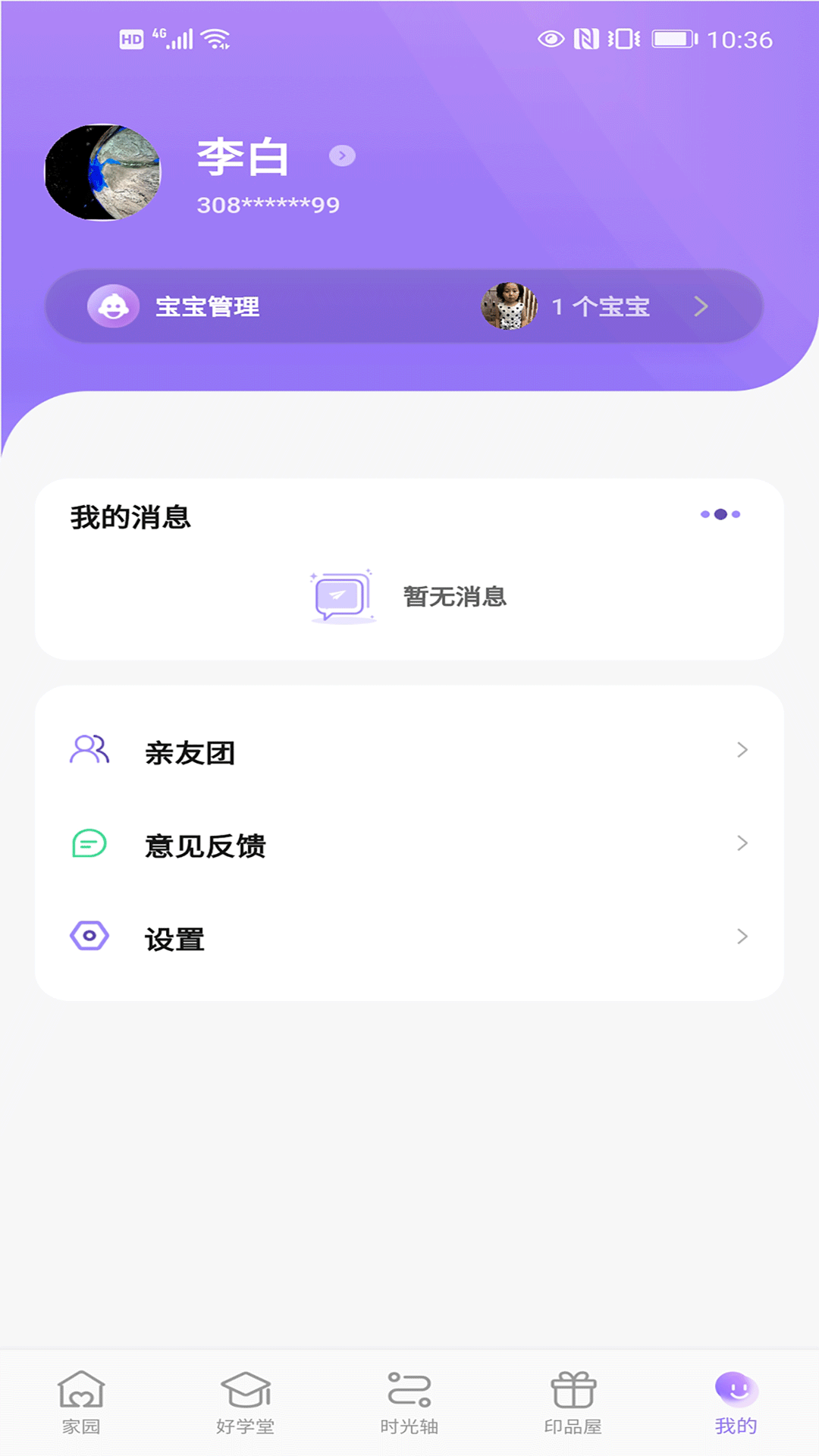Switch to the 时光轴 tab
Screen dimensions: 819x1456
(409, 1402)
